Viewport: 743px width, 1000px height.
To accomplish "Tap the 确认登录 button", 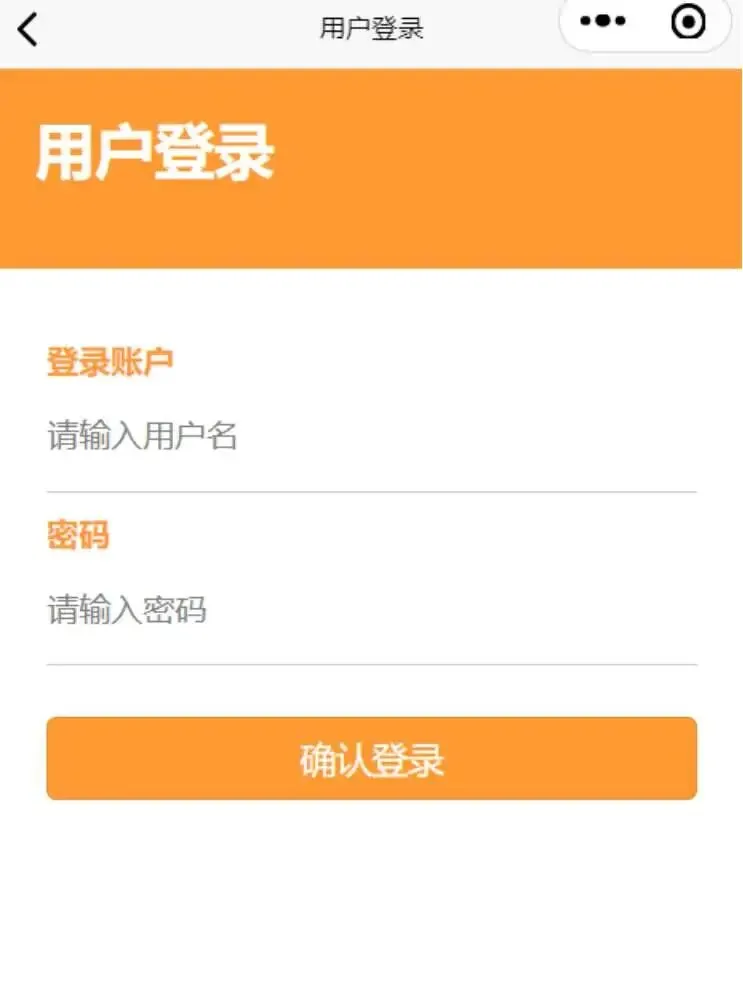I will (x=372, y=758).
